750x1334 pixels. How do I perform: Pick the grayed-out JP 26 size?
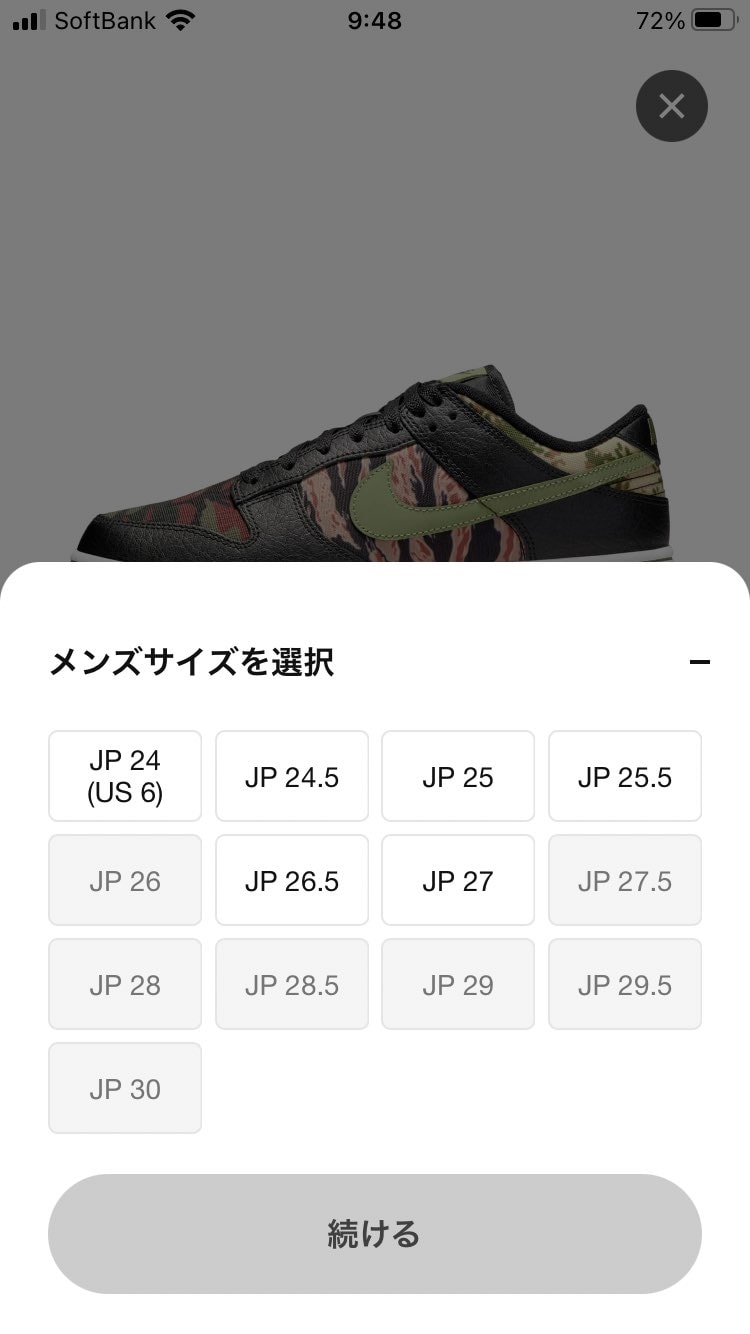pyautogui.click(x=124, y=880)
